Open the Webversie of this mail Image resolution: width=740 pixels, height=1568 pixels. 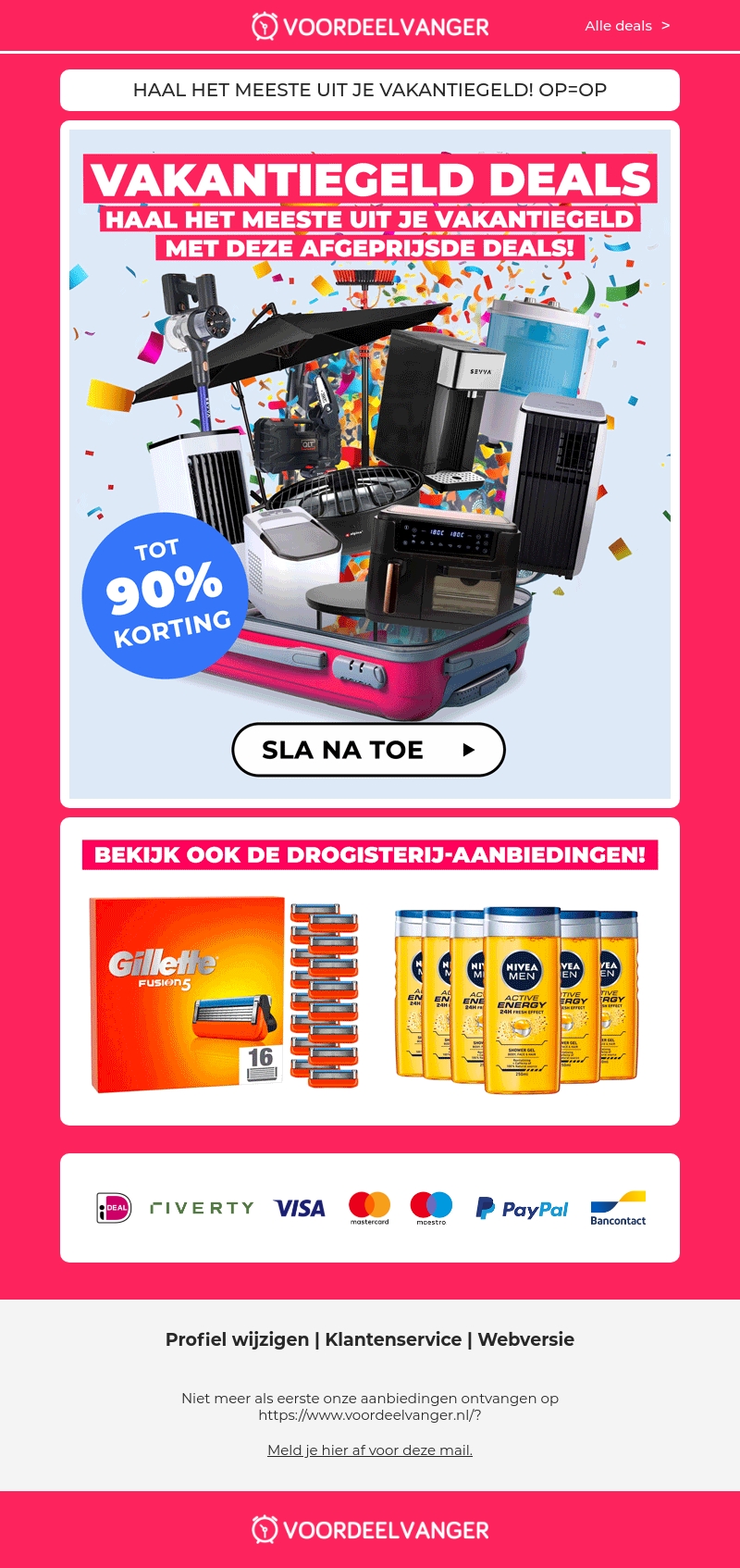click(525, 1339)
